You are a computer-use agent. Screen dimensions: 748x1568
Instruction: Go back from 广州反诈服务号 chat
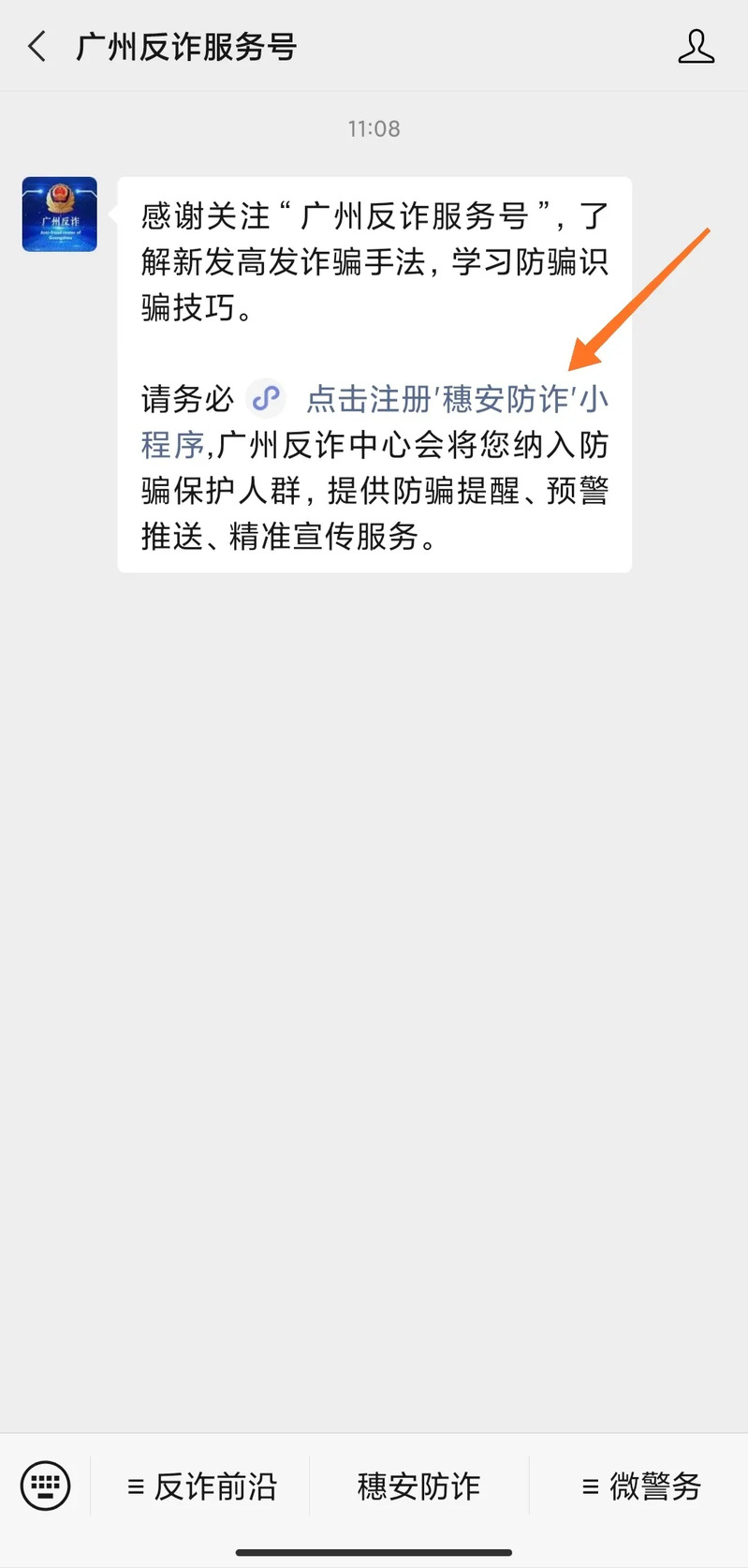(x=37, y=46)
